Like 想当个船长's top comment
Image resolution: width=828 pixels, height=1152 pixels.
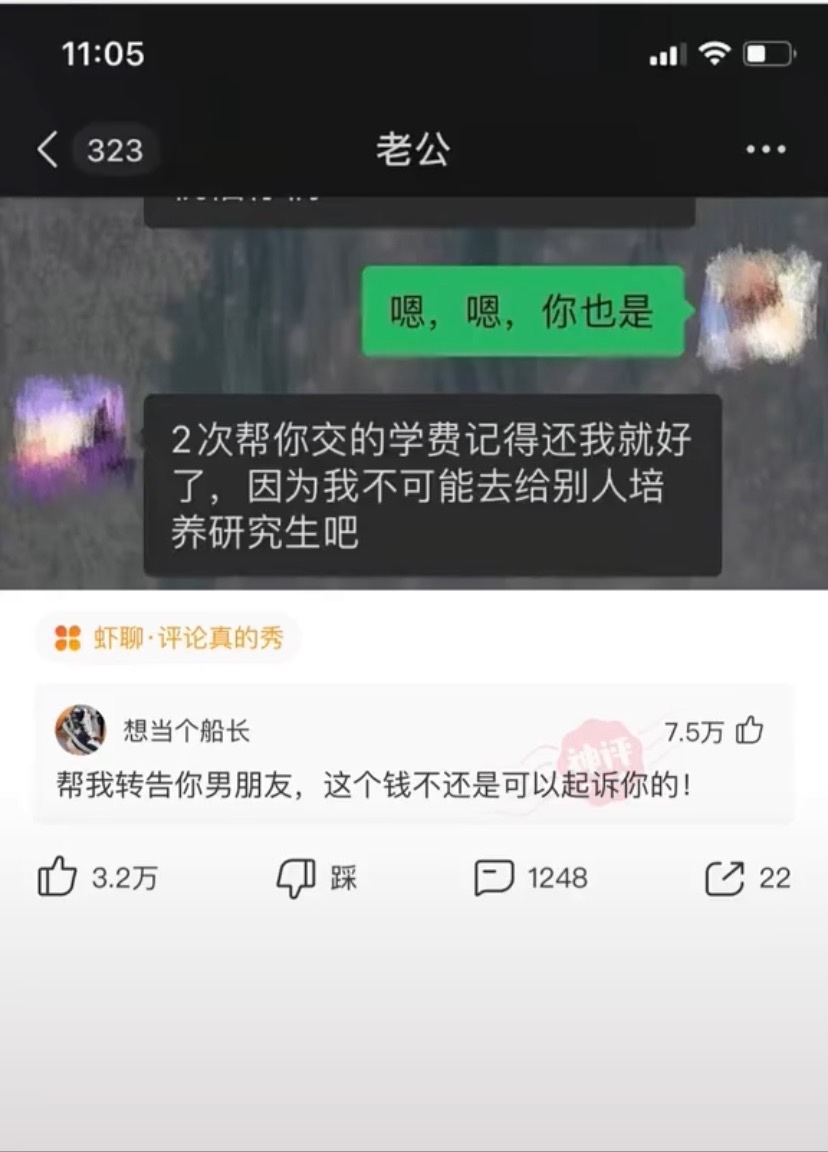click(x=749, y=732)
